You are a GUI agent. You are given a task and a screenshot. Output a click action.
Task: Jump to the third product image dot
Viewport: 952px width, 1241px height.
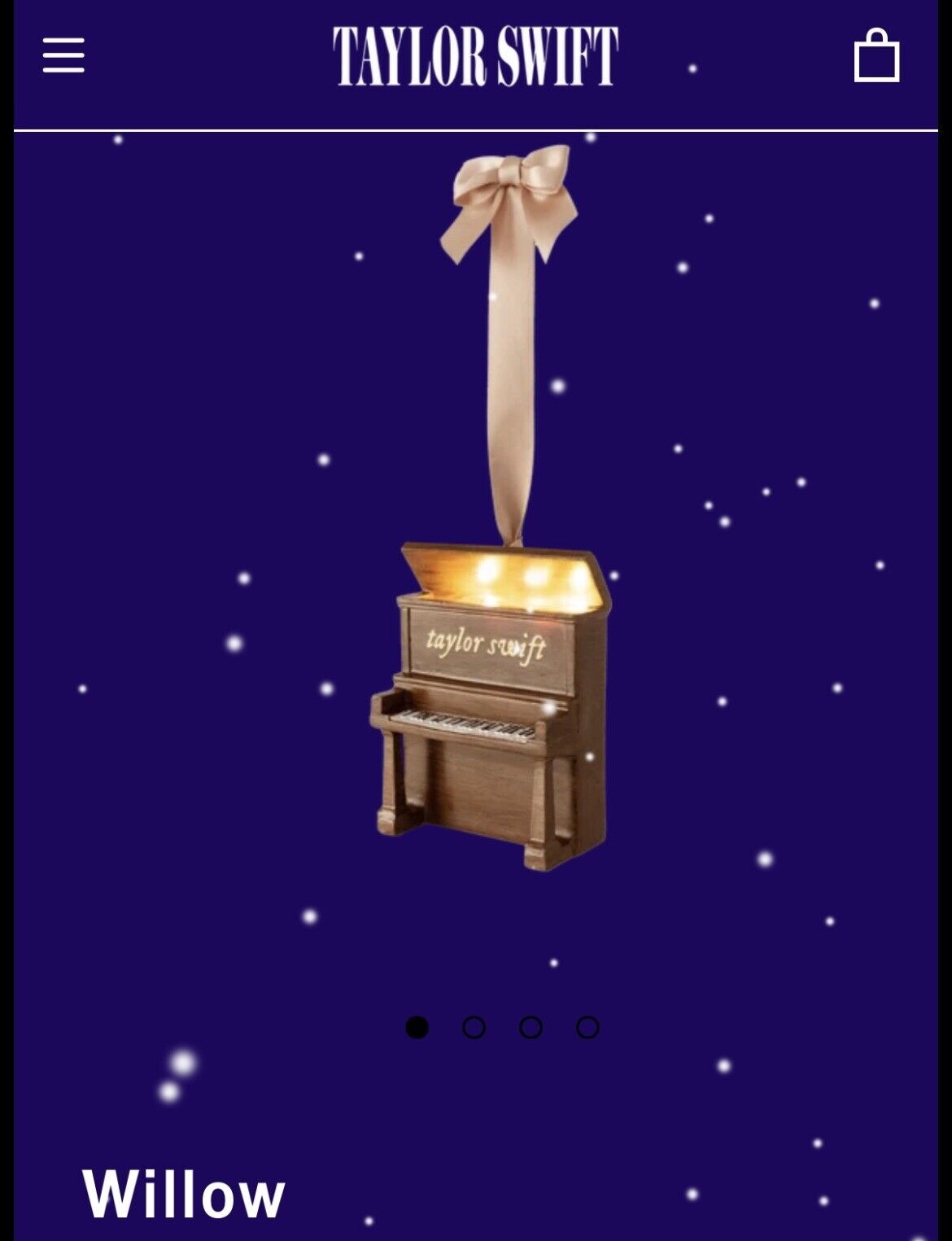tap(531, 1028)
